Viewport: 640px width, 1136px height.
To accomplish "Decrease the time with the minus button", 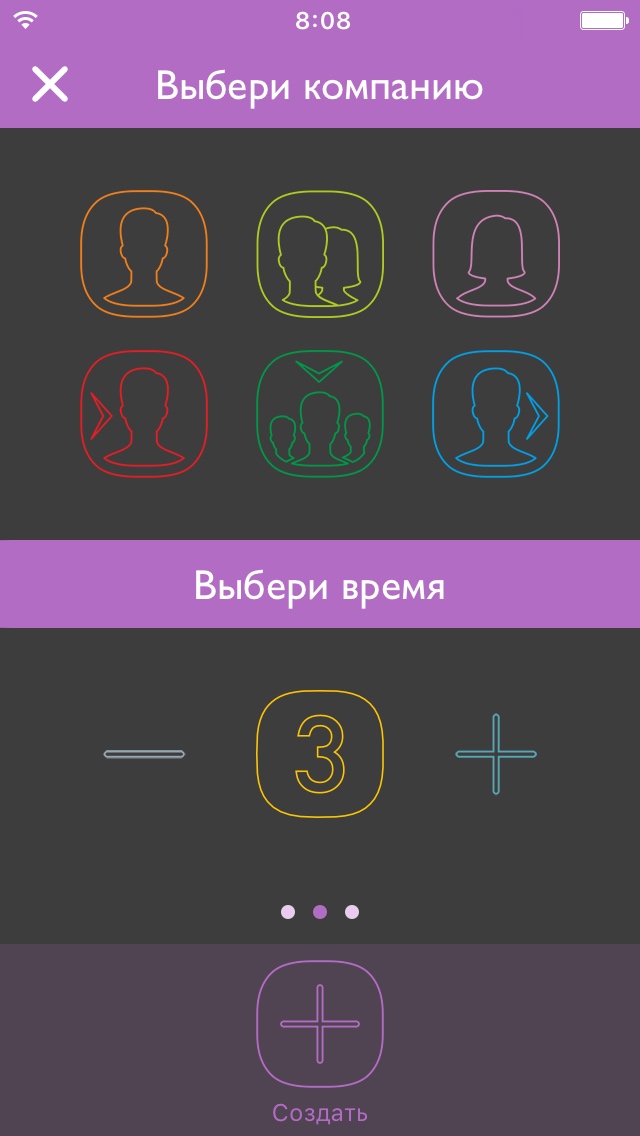I will (145, 754).
